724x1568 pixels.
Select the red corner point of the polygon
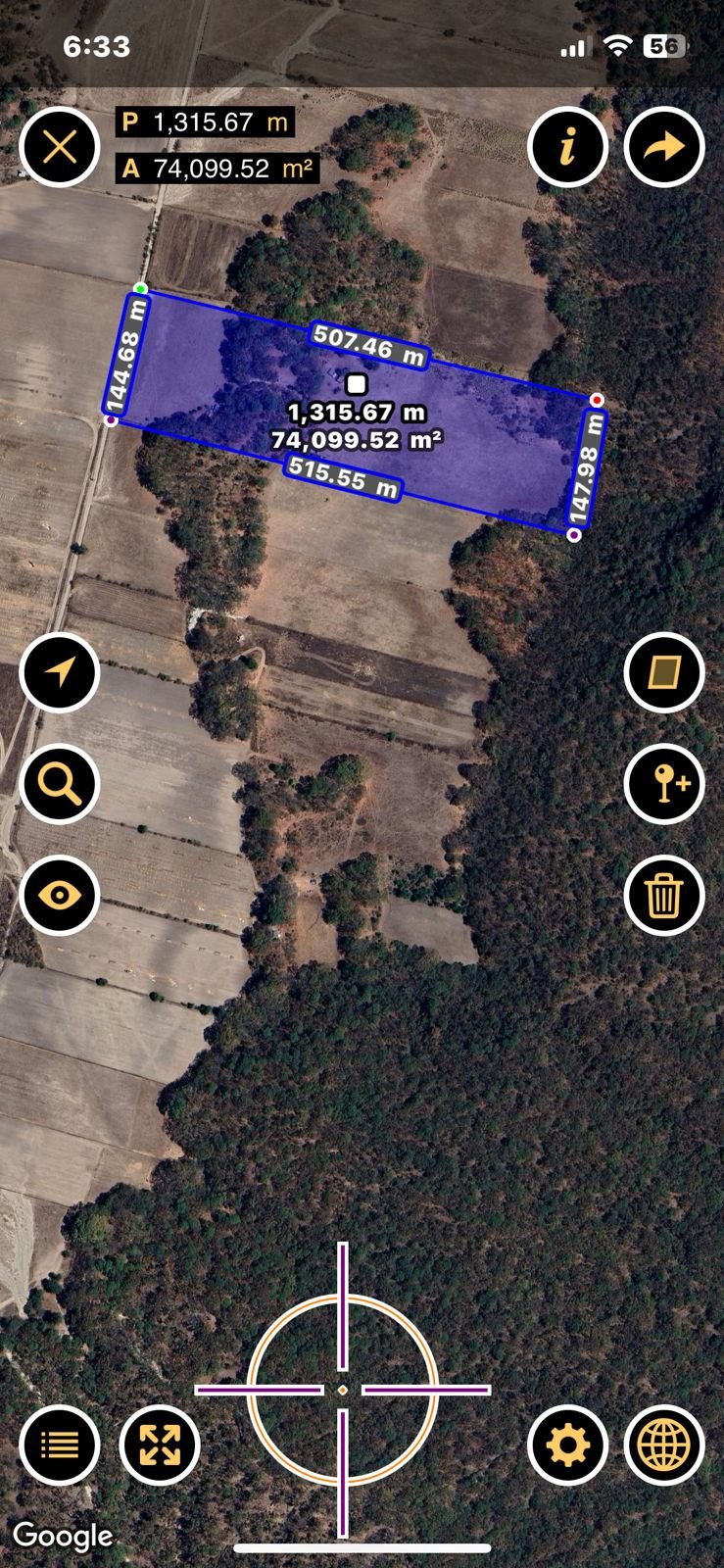pos(597,400)
